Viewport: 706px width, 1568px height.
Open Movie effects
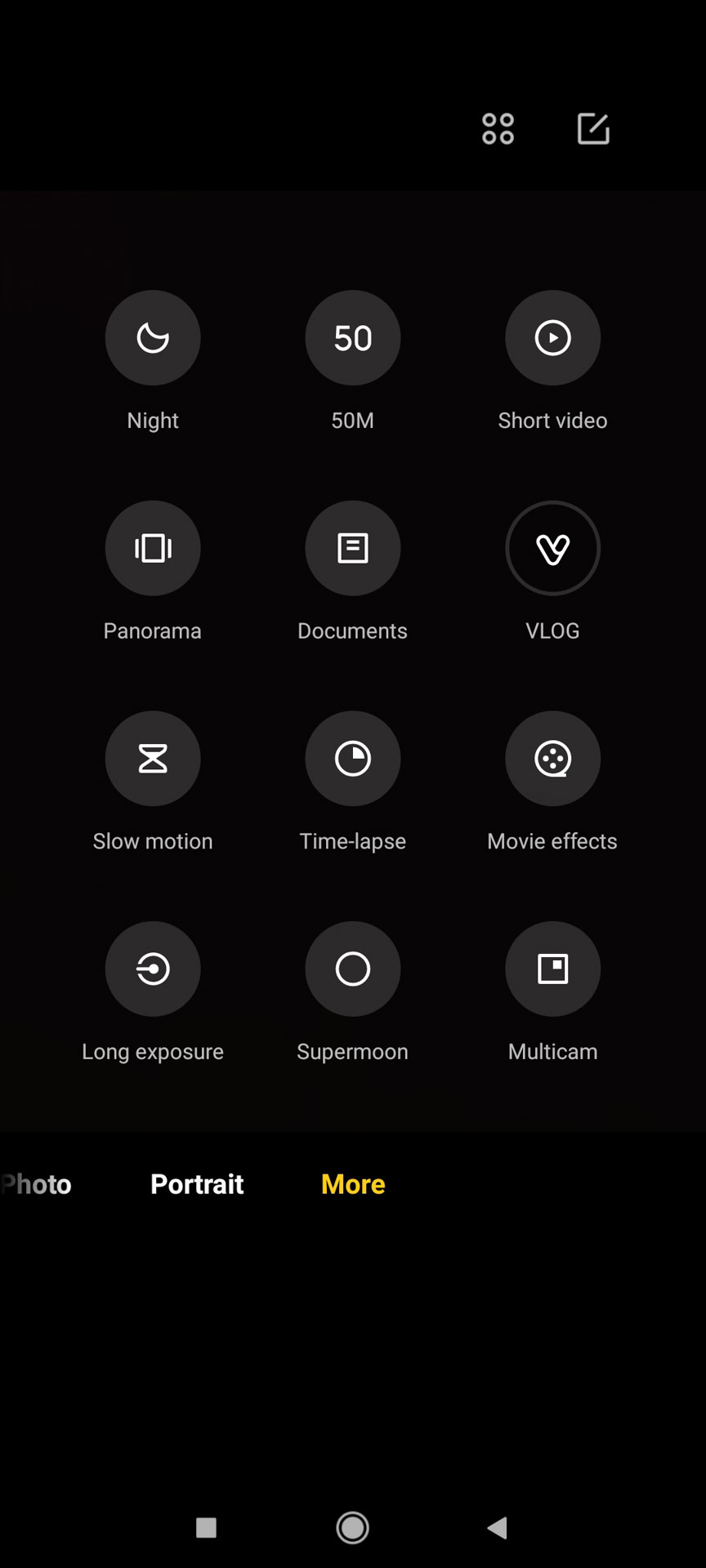click(x=553, y=759)
